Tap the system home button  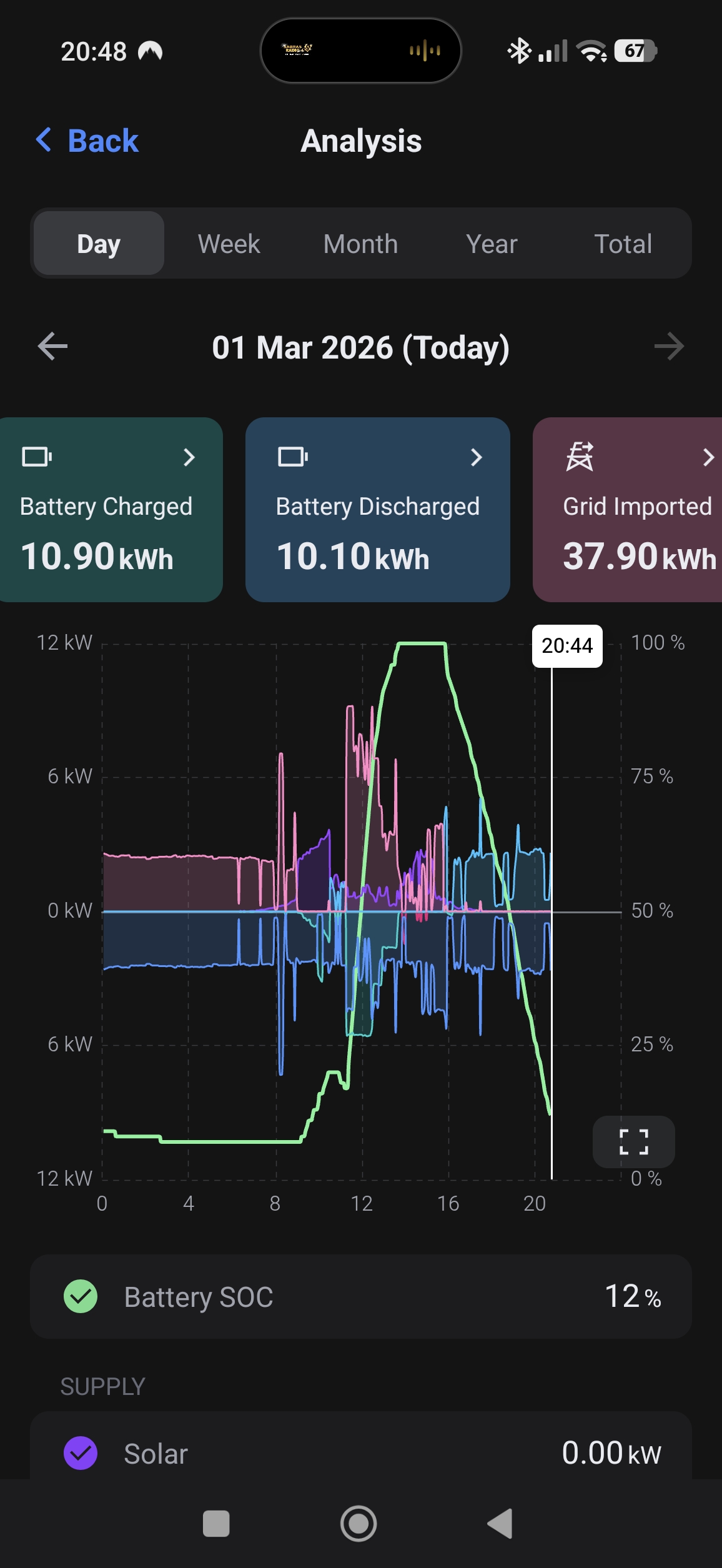[359, 1524]
